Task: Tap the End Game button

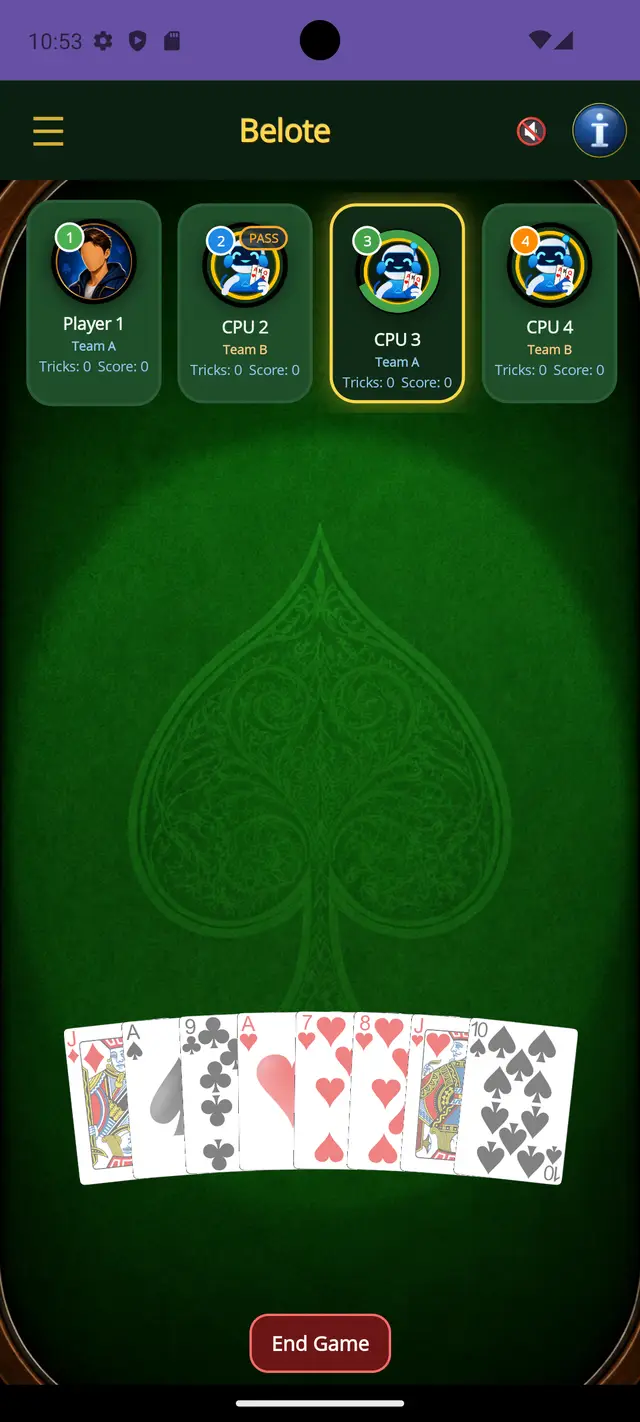Action: [320, 1343]
